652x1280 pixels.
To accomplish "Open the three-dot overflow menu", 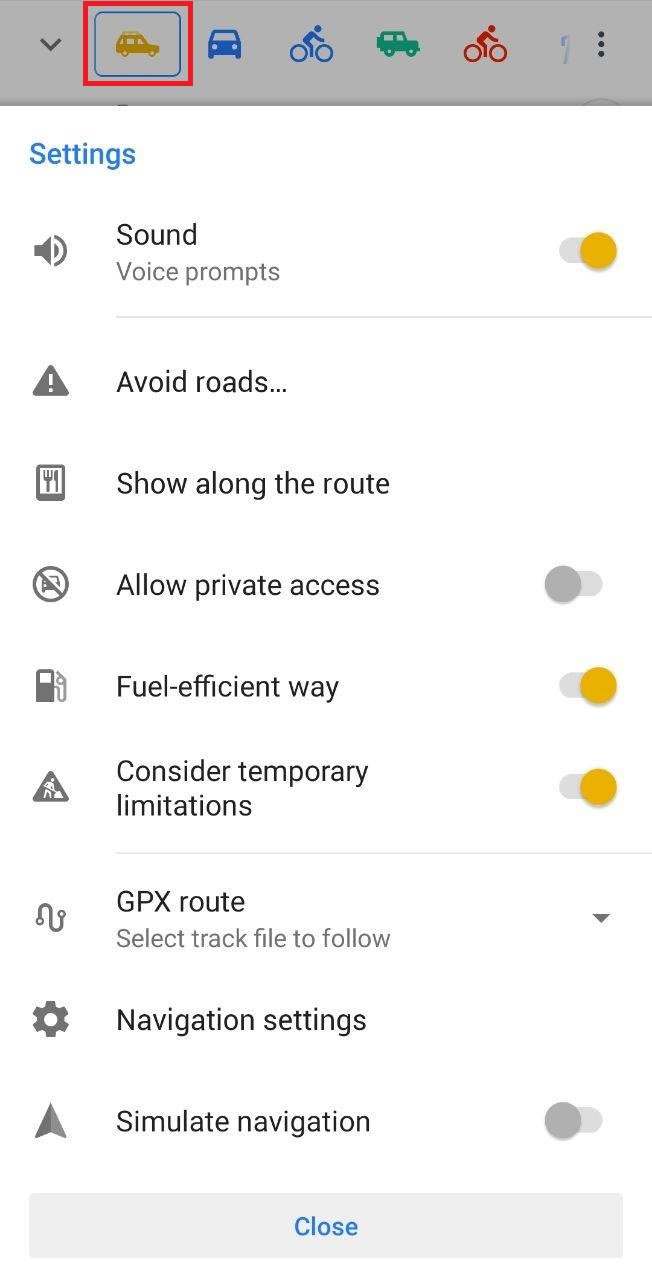I will [601, 45].
